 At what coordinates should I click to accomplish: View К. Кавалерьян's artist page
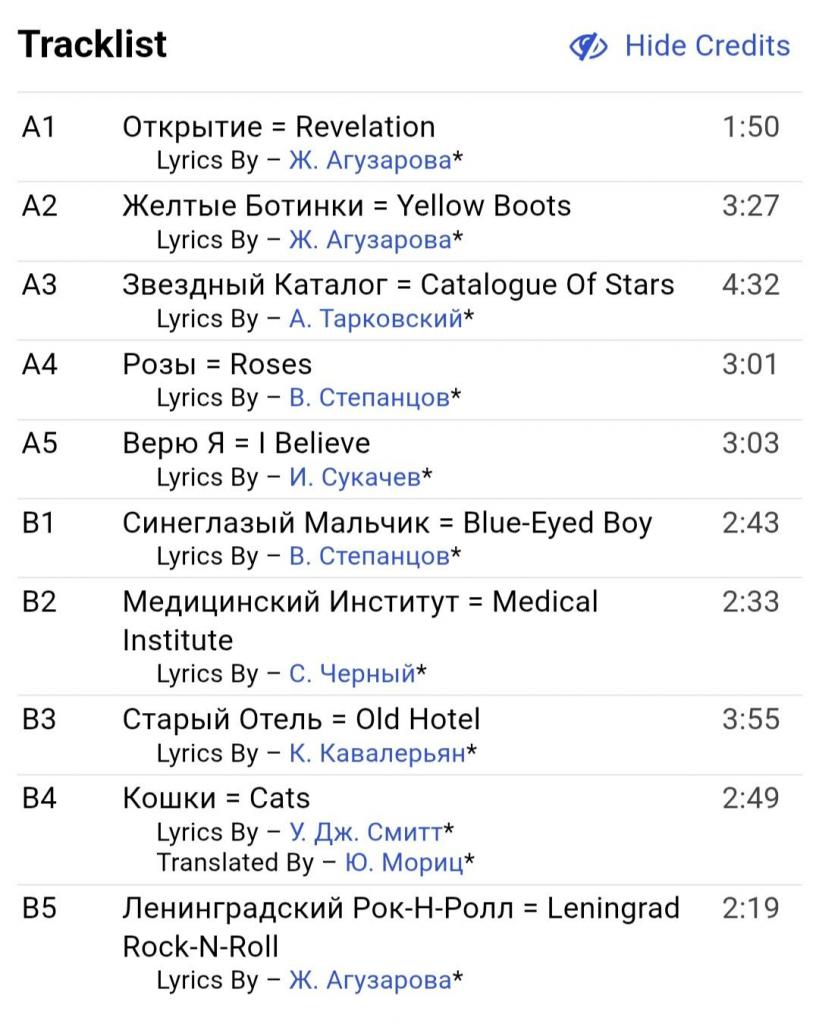pyautogui.click(x=377, y=753)
